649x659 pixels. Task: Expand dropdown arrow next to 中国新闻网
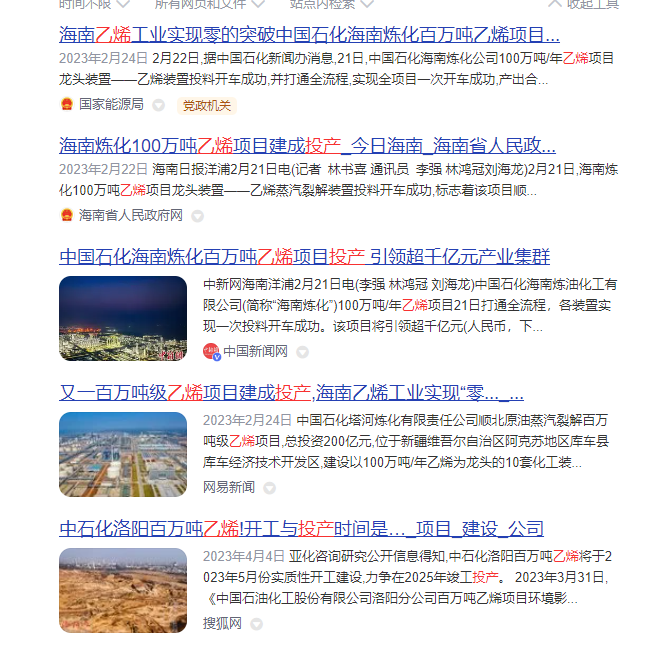point(302,352)
